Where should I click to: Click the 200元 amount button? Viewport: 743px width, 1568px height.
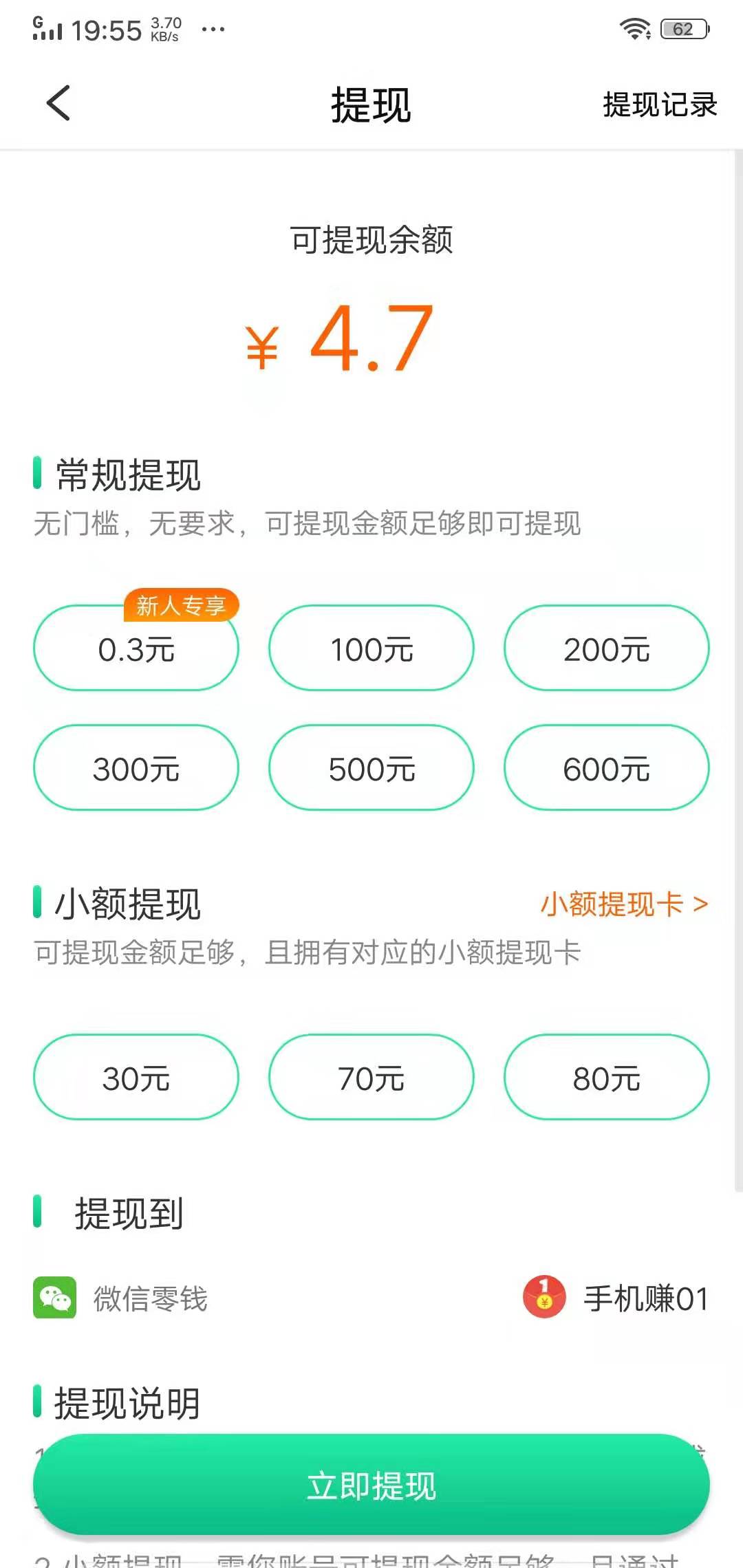[606, 649]
